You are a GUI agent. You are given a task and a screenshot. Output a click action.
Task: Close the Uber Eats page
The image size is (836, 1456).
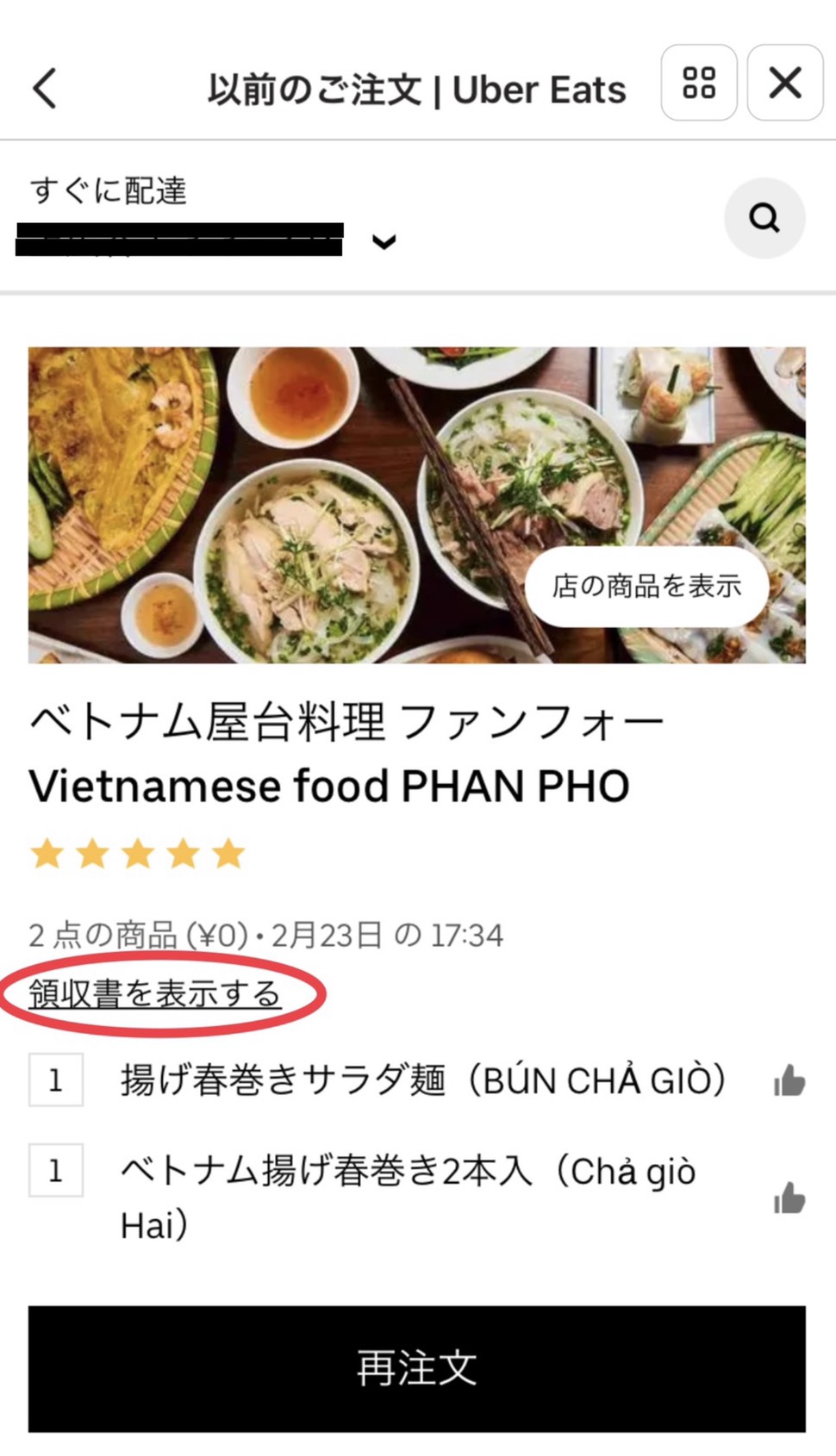click(784, 84)
